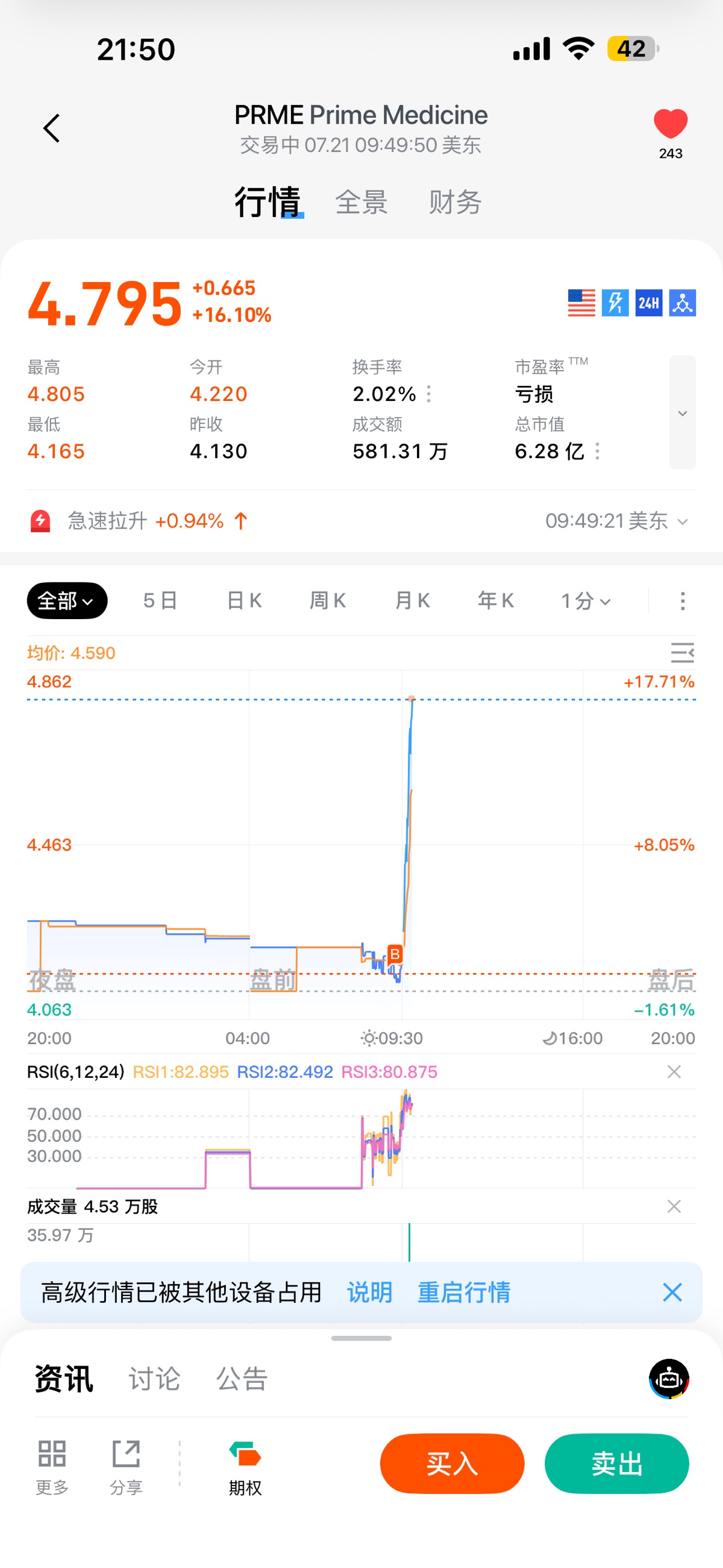Open the 1分 interval dropdown
The height and width of the screenshot is (1568, 723).
pyautogui.click(x=586, y=602)
